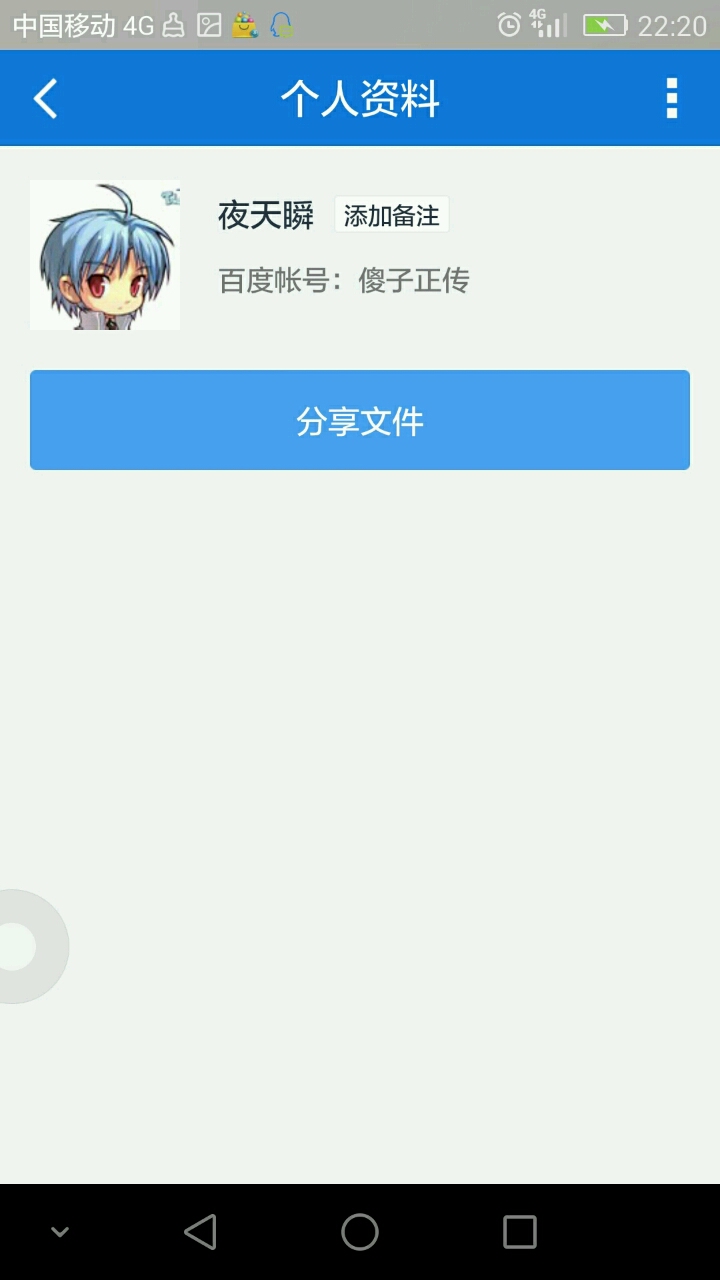Image resolution: width=720 pixels, height=1280 pixels.
Task: Open the recent apps view
Action: 519,1232
